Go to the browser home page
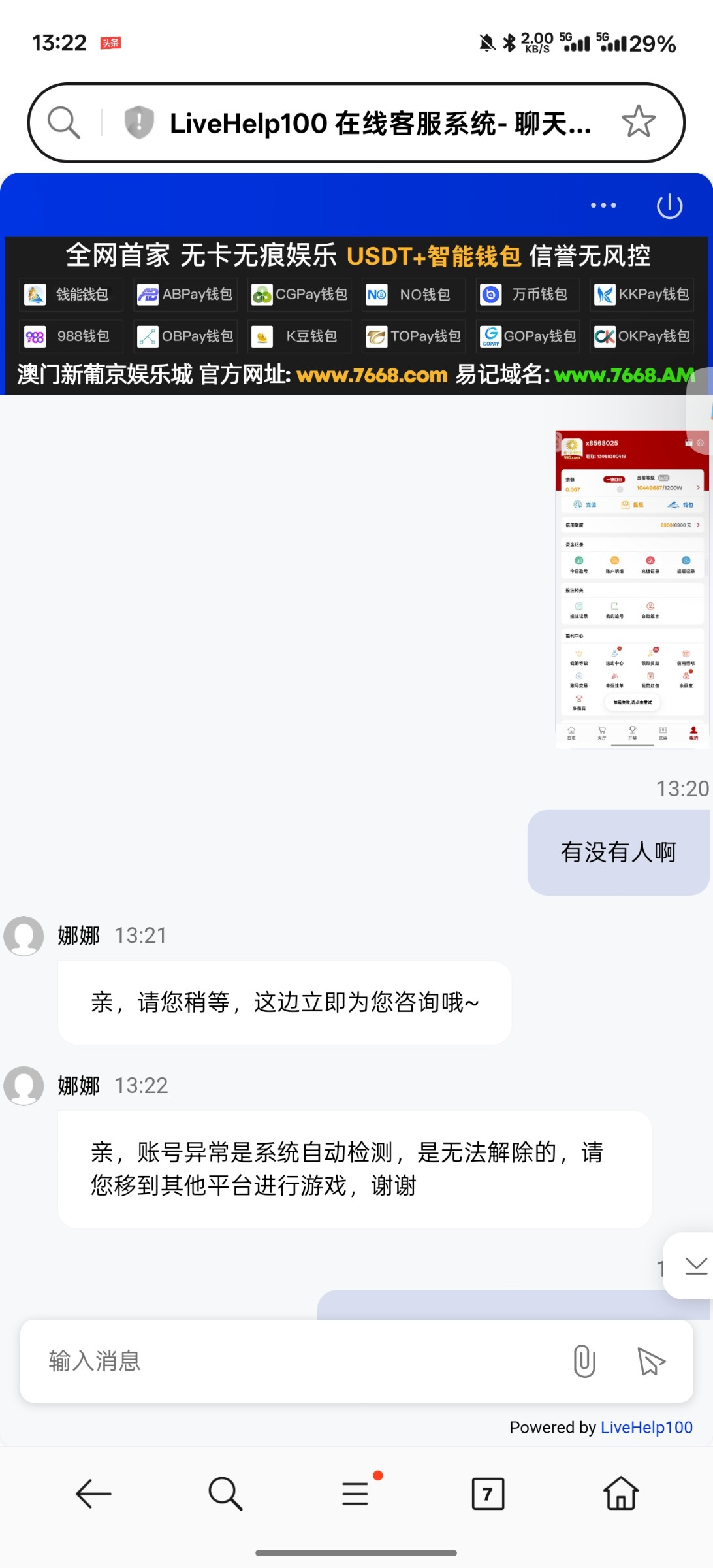The width and height of the screenshot is (713, 1568). [620, 1494]
